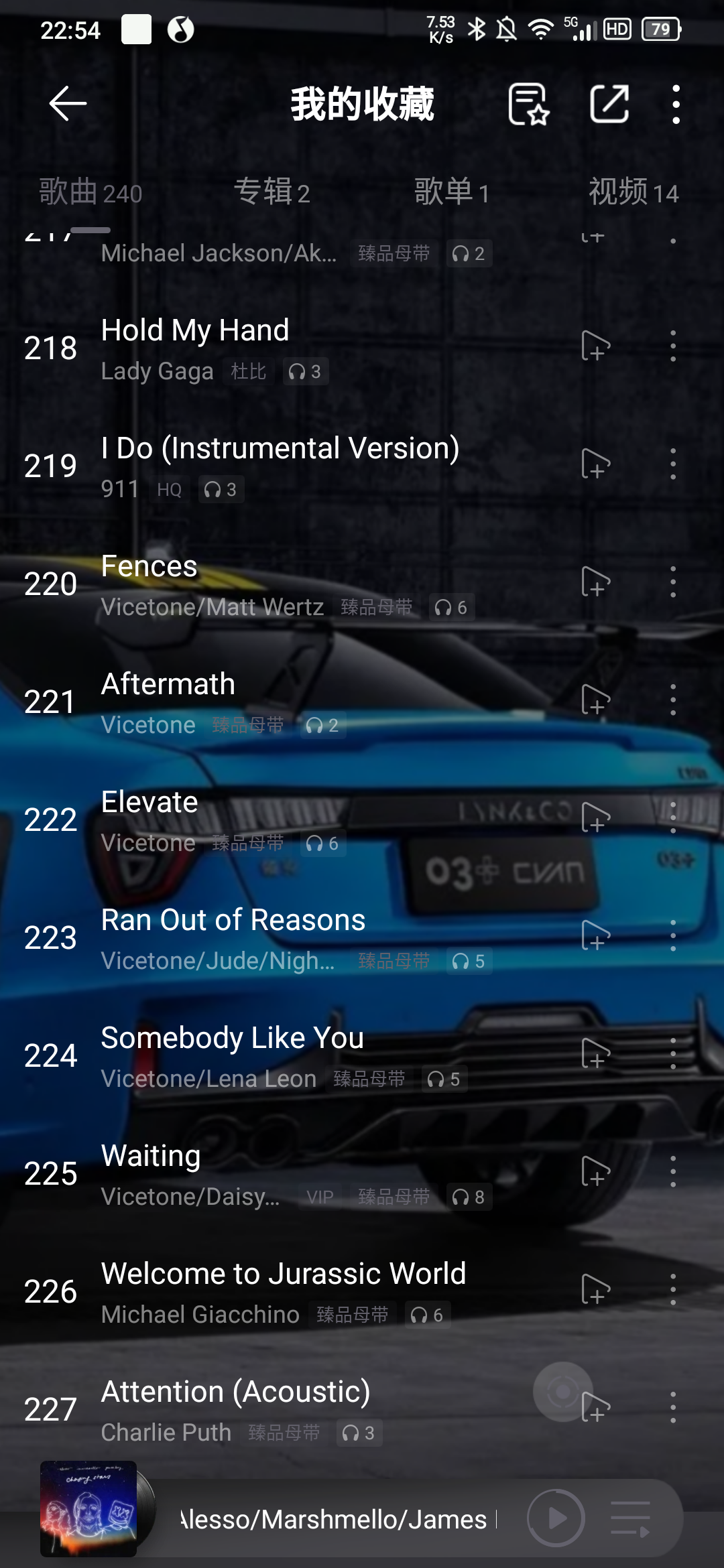Open the top-right overflow menu
Viewport: 724px width, 1568px height.
676,104
